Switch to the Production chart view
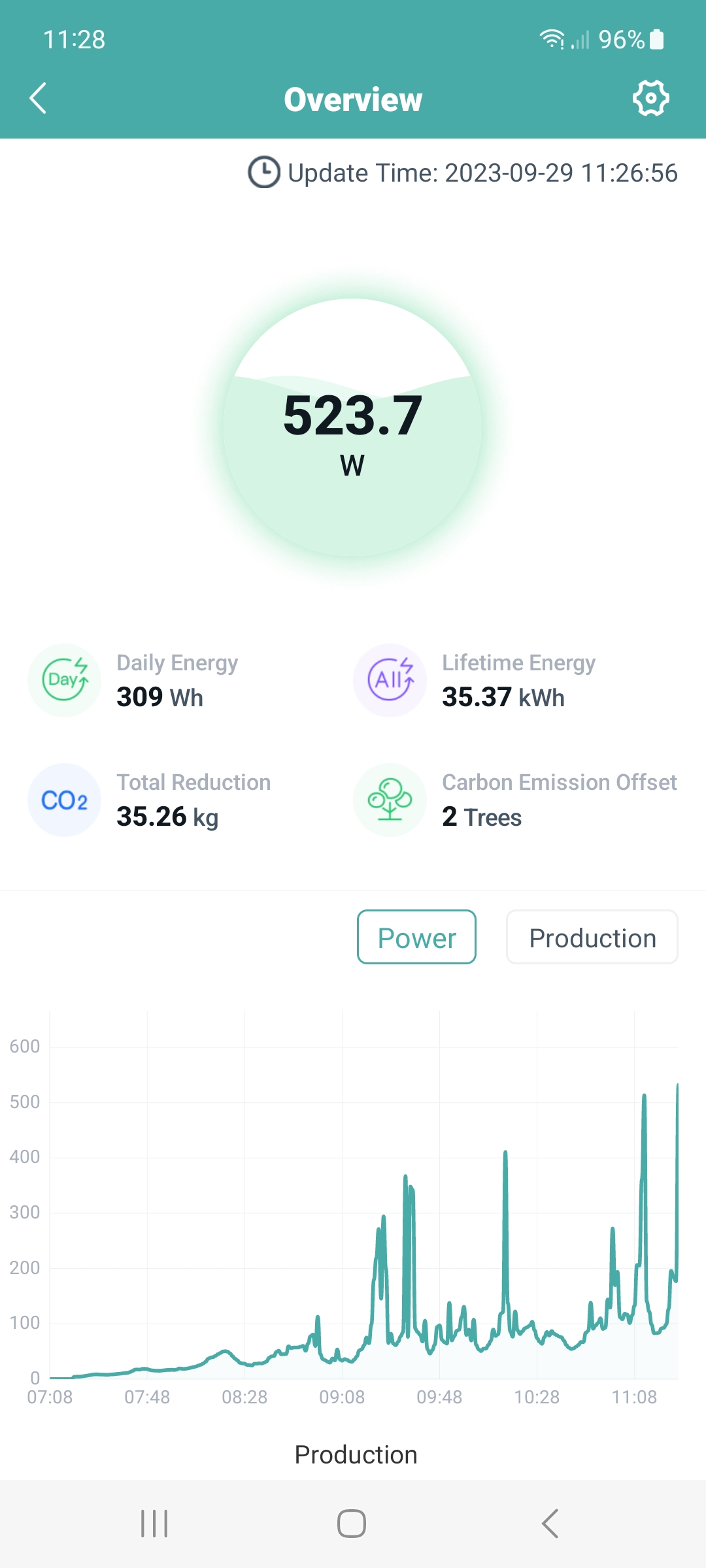This screenshot has height=1568, width=706. pos(592,937)
